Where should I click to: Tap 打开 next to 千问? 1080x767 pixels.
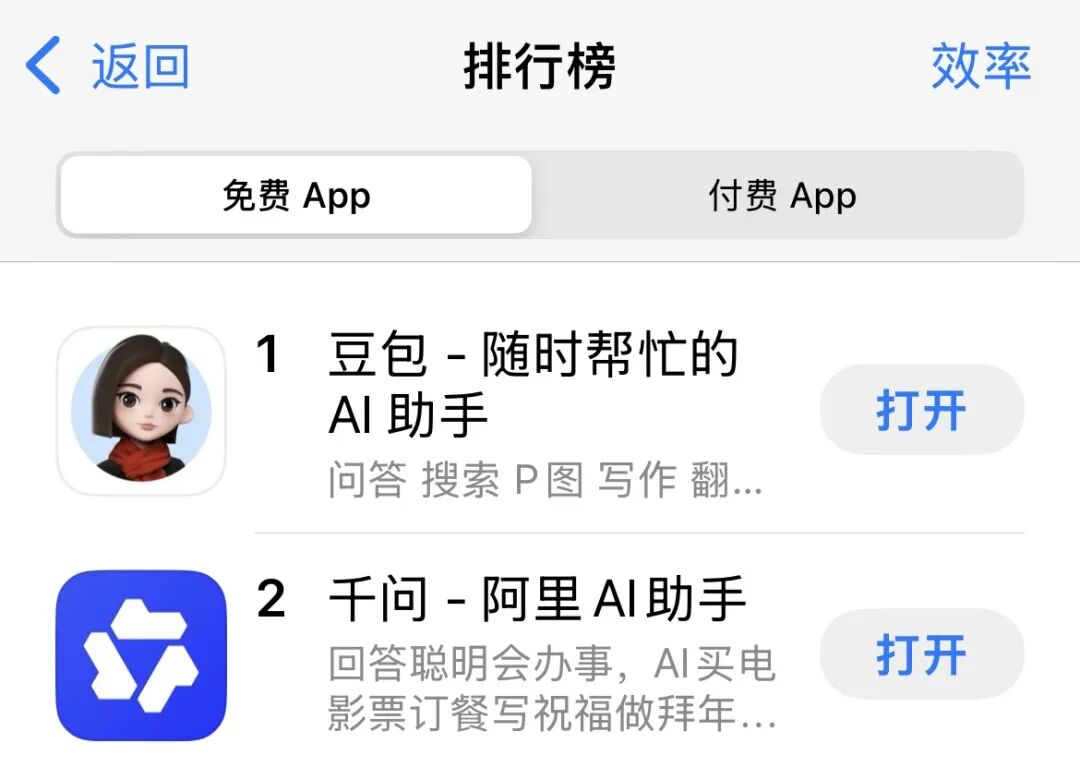pos(921,655)
